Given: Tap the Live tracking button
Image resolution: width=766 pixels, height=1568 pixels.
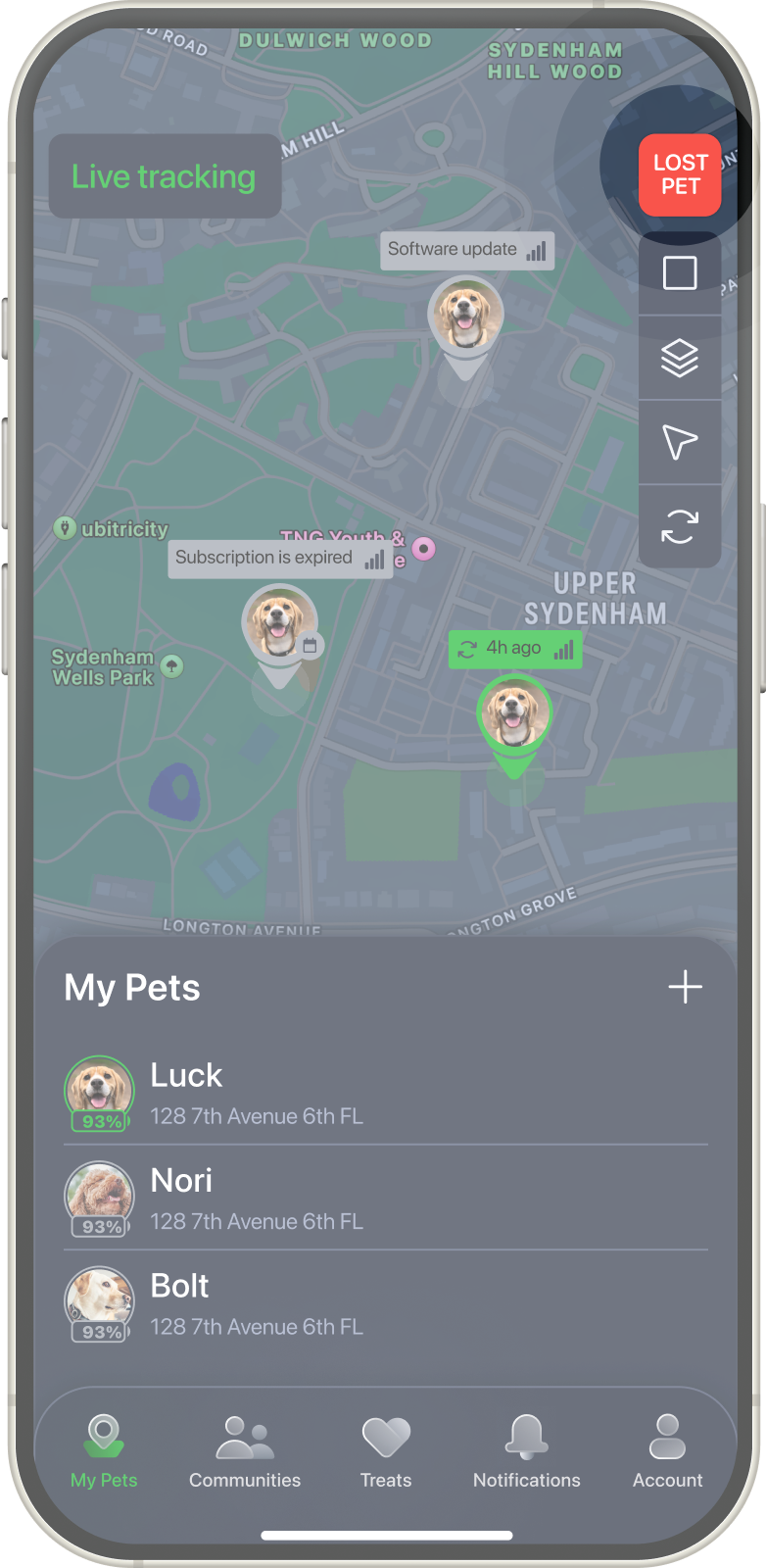Looking at the screenshot, I should (x=165, y=176).
